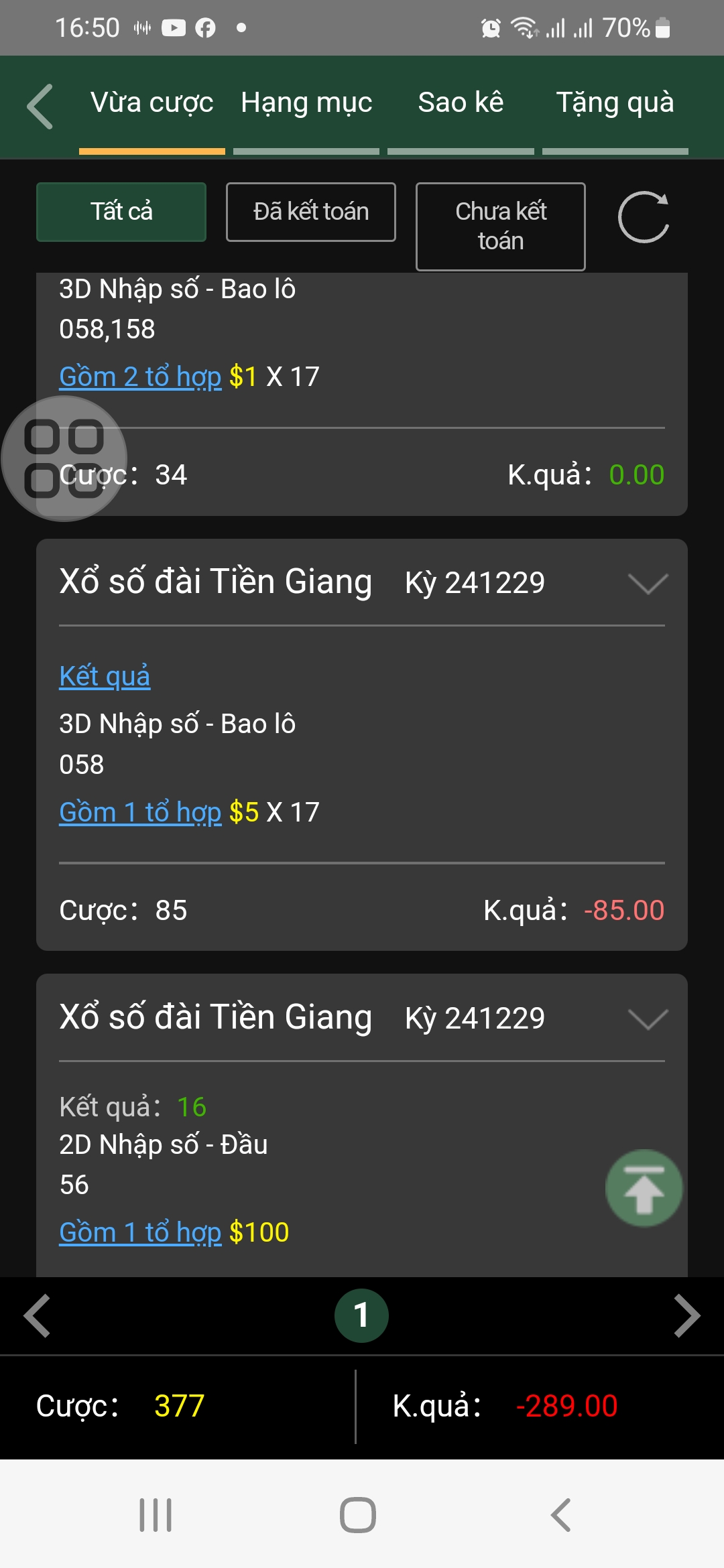
Task: Select the Vừa cược tab
Action: pyautogui.click(x=152, y=103)
